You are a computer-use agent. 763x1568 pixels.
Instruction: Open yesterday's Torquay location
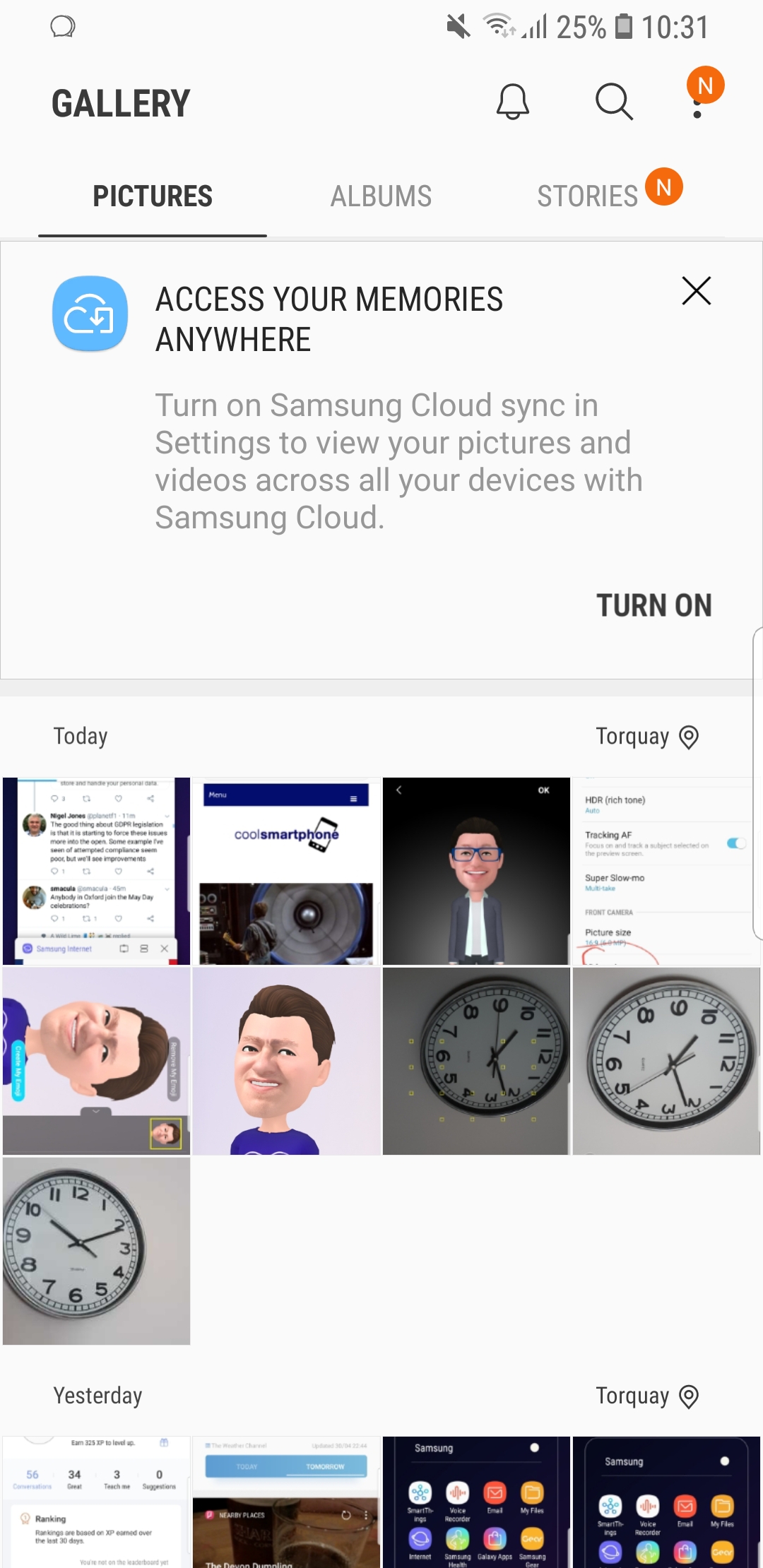pyautogui.click(x=647, y=1396)
